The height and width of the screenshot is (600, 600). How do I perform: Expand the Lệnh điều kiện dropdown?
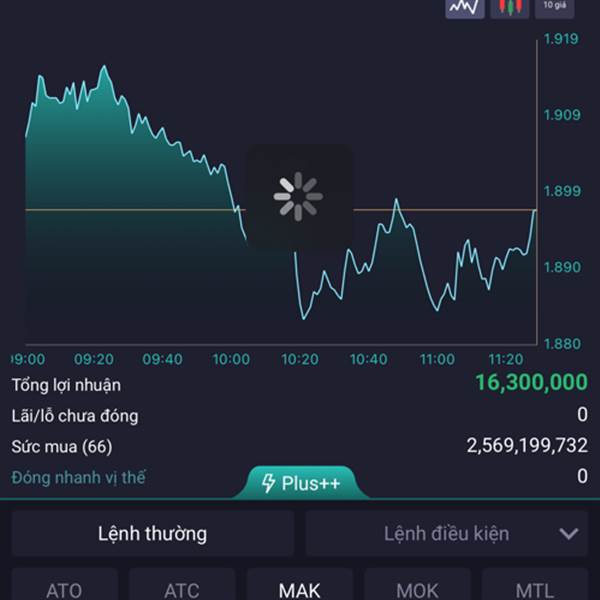pos(447,533)
